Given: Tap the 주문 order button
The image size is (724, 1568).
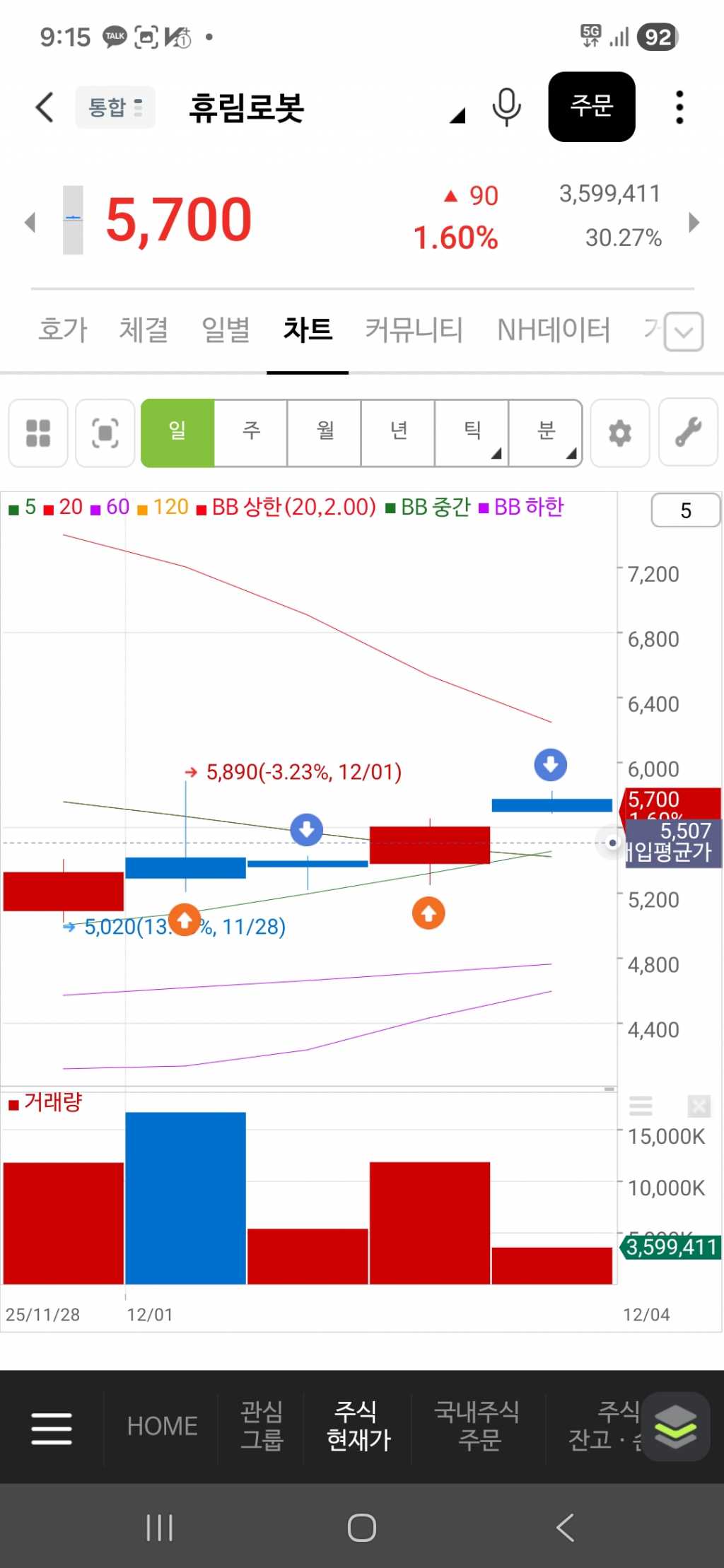Looking at the screenshot, I should pyautogui.click(x=591, y=107).
